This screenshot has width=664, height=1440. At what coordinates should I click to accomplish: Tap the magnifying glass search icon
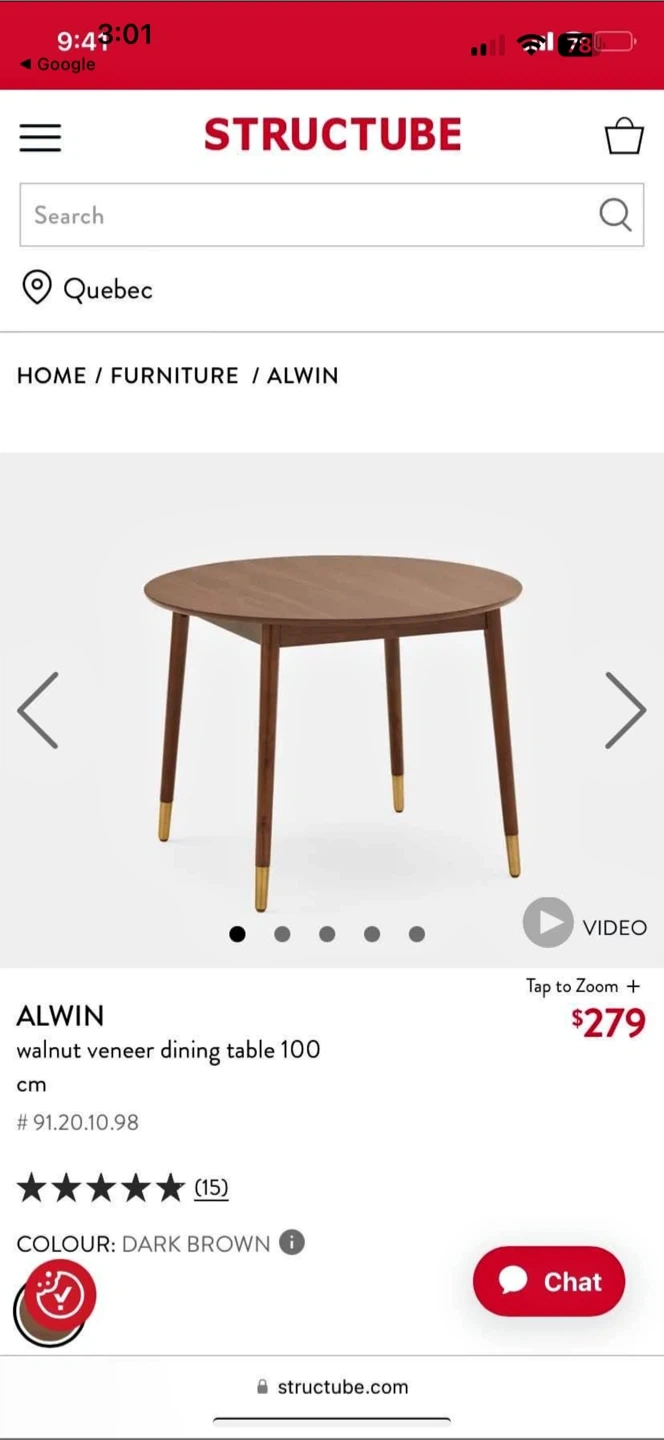[615, 215]
